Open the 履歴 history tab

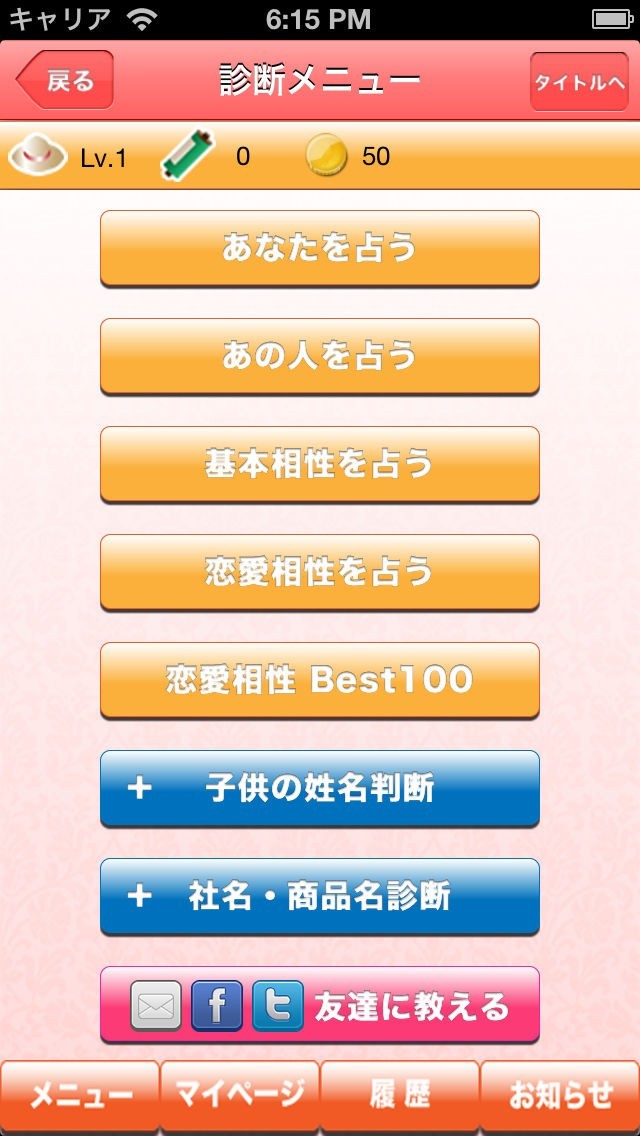400,1096
